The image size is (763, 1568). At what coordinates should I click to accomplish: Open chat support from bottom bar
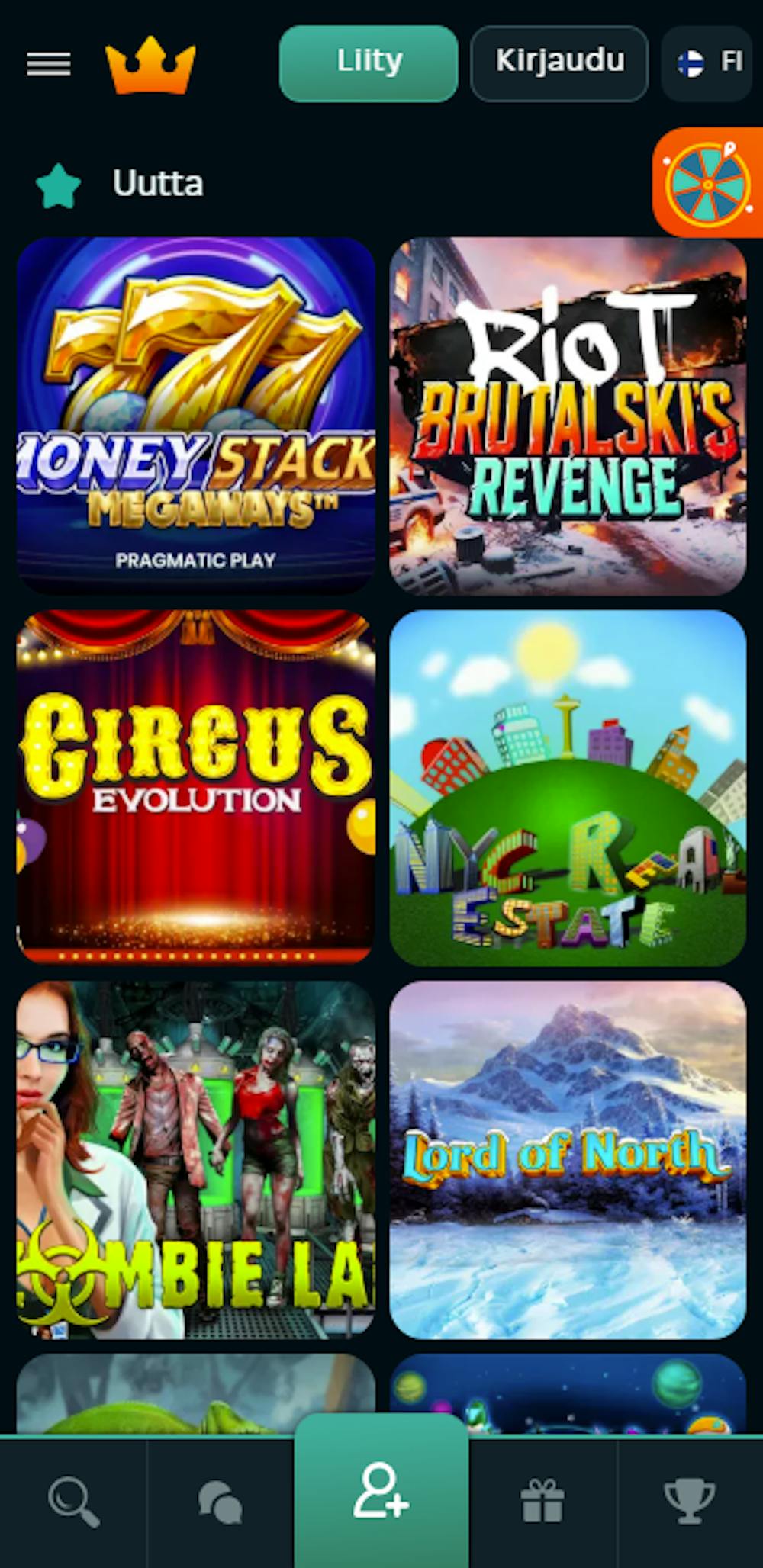(x=221, y=1502)
